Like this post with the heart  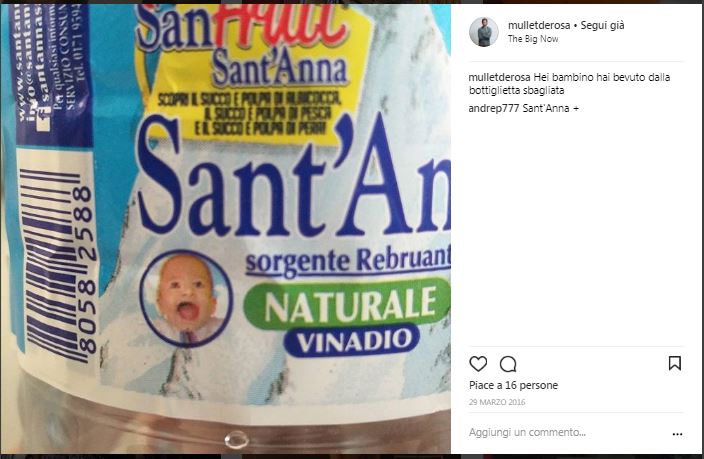(x=479, y=364)
